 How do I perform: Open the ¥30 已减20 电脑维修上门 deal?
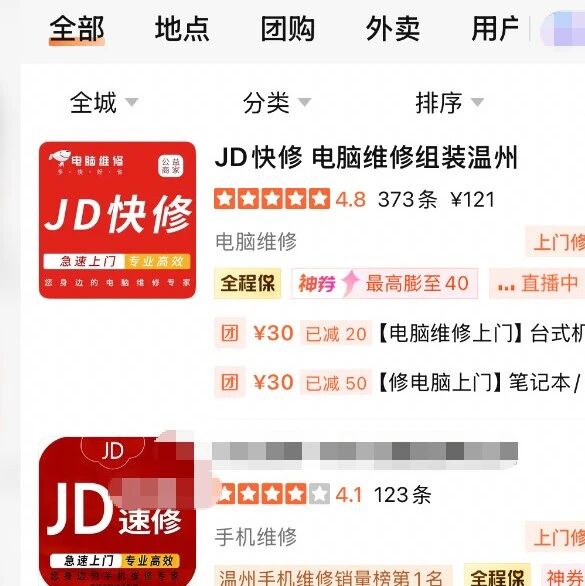click(x=399, y=333)
